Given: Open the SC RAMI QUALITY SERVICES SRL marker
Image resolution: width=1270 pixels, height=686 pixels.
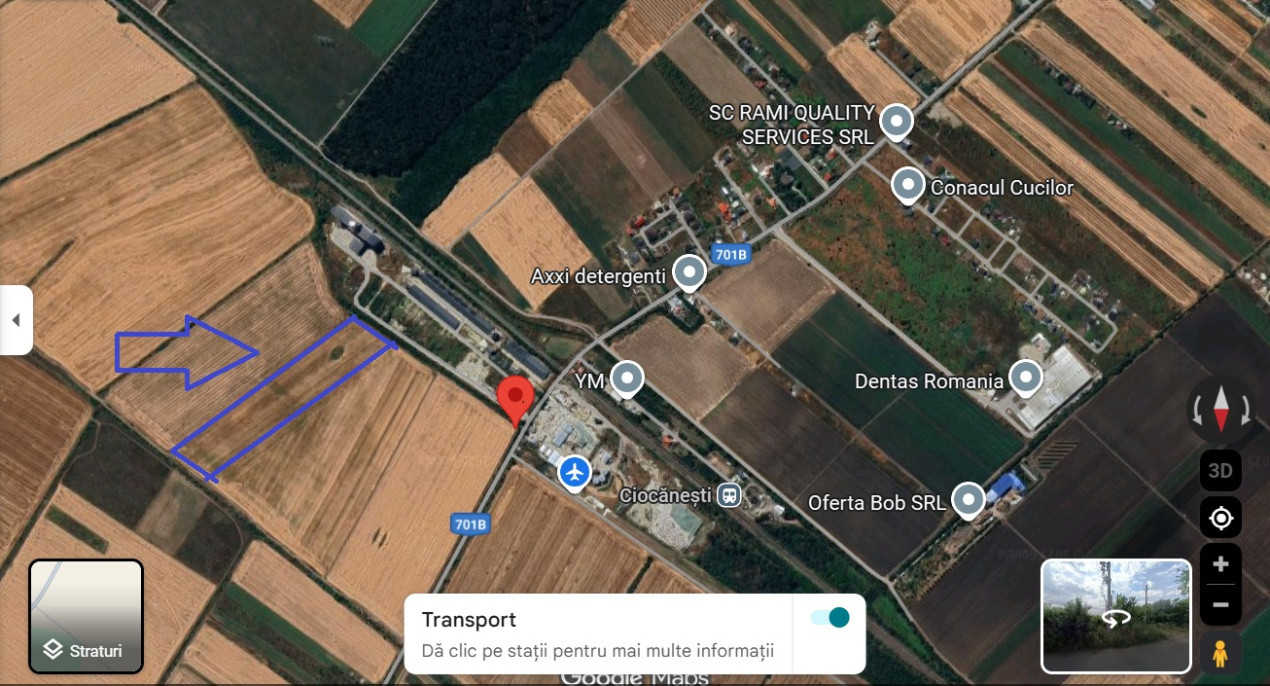Looking at the screenshot, I should (x=896, y=123).
